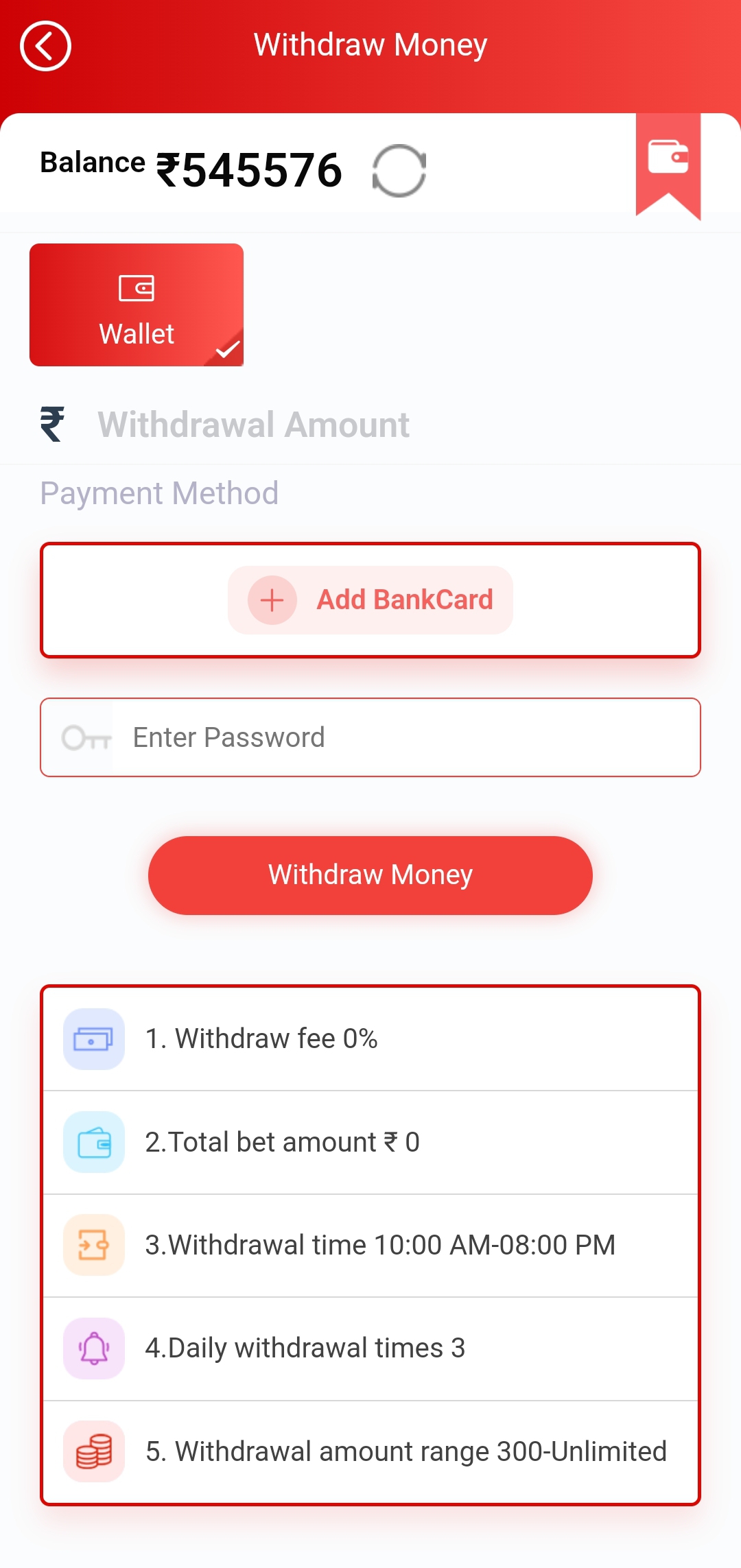Select the Wallet withdrawal option
This screenshot has height=1568, width=741.
(137, 305)
